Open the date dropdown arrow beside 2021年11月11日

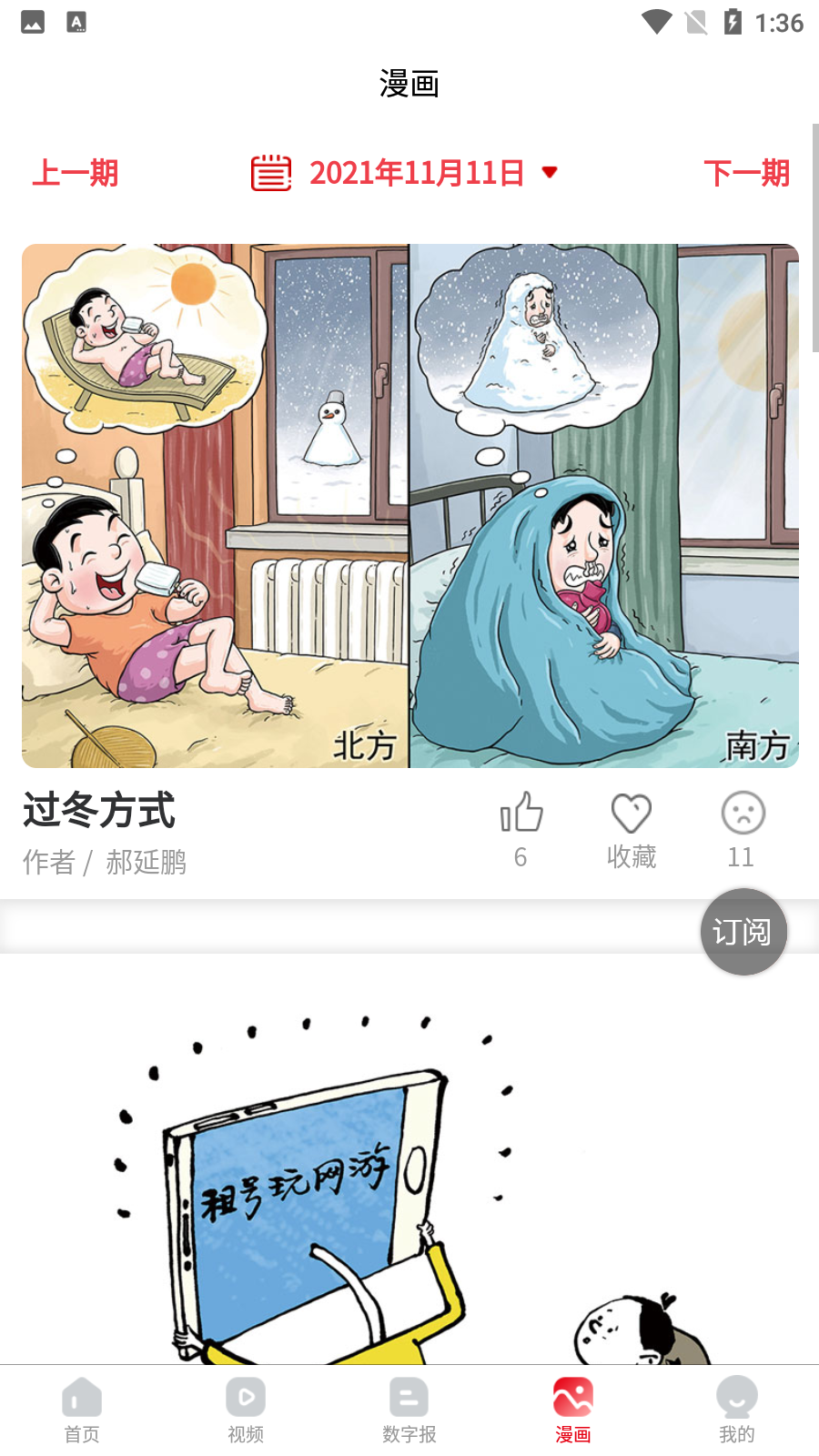pos(550,173)
